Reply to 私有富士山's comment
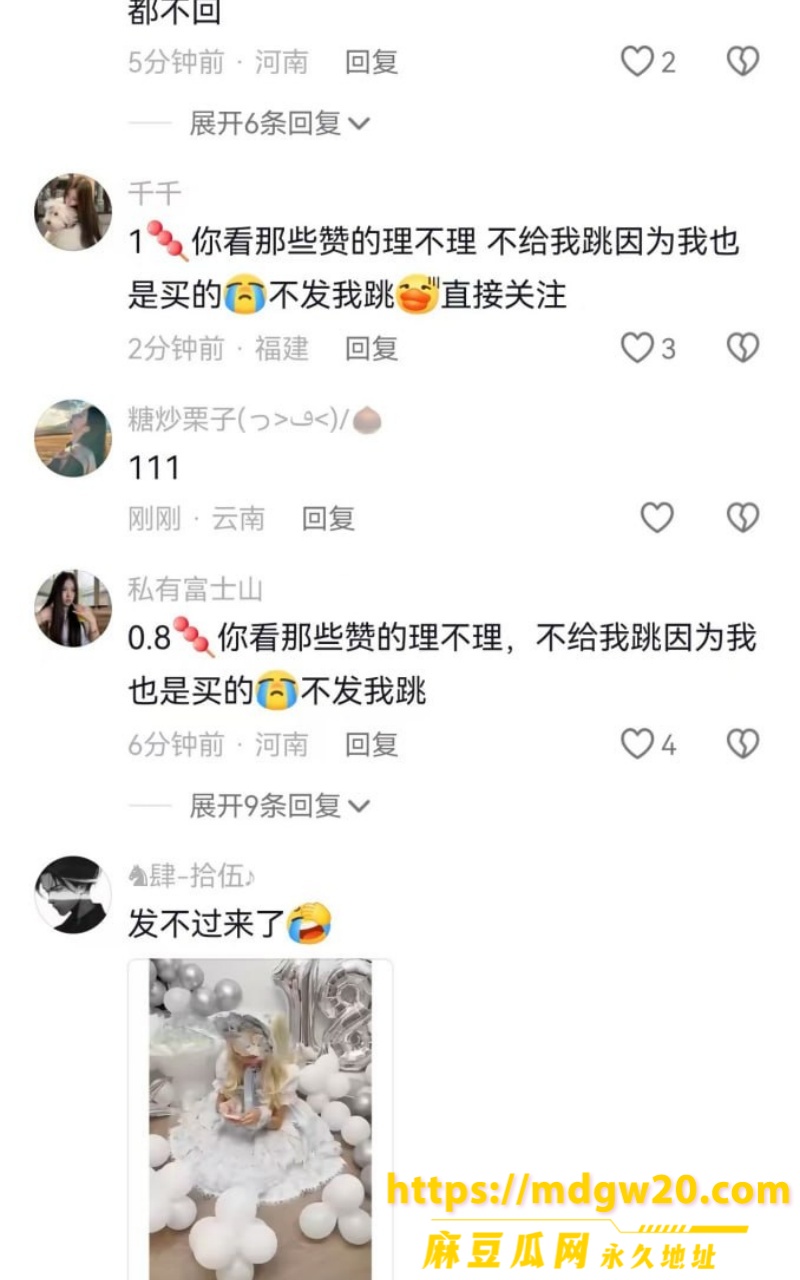Viewport: 800px width, 1280px height. (x=372, y=744)
